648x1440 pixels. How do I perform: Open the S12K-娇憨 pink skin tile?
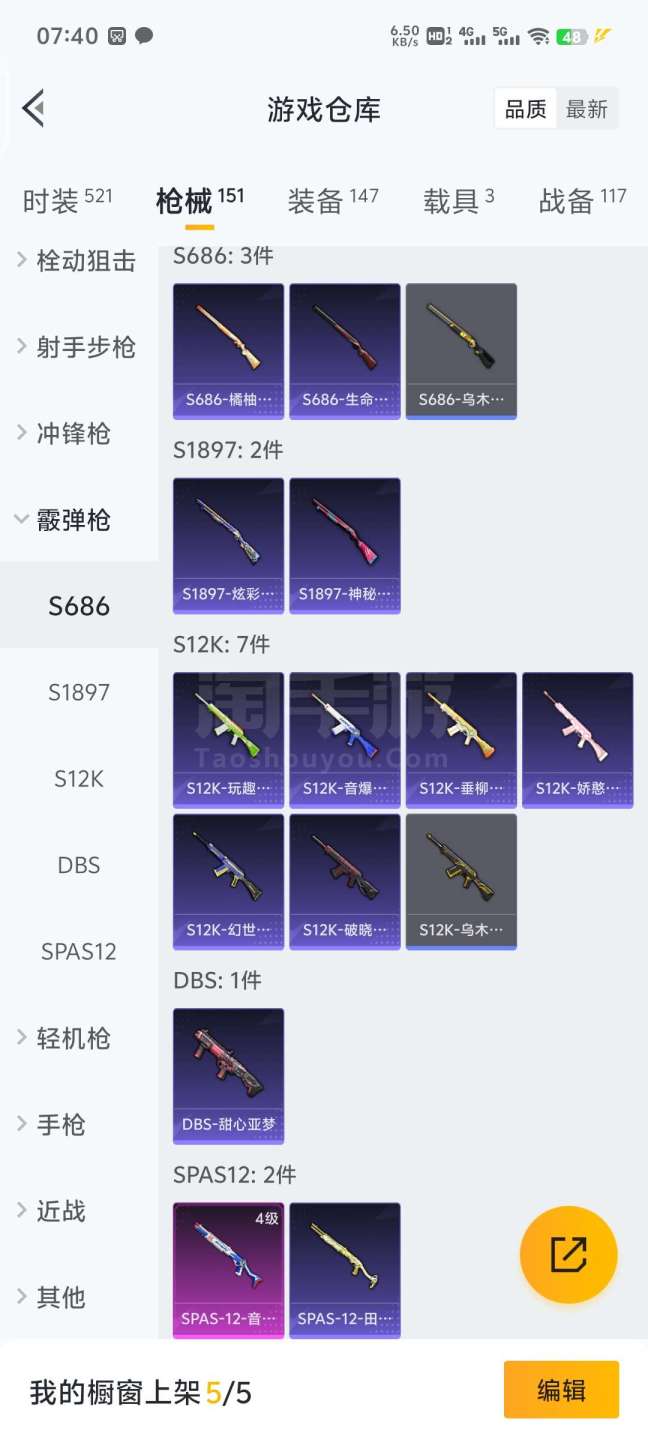coord(577,739)
